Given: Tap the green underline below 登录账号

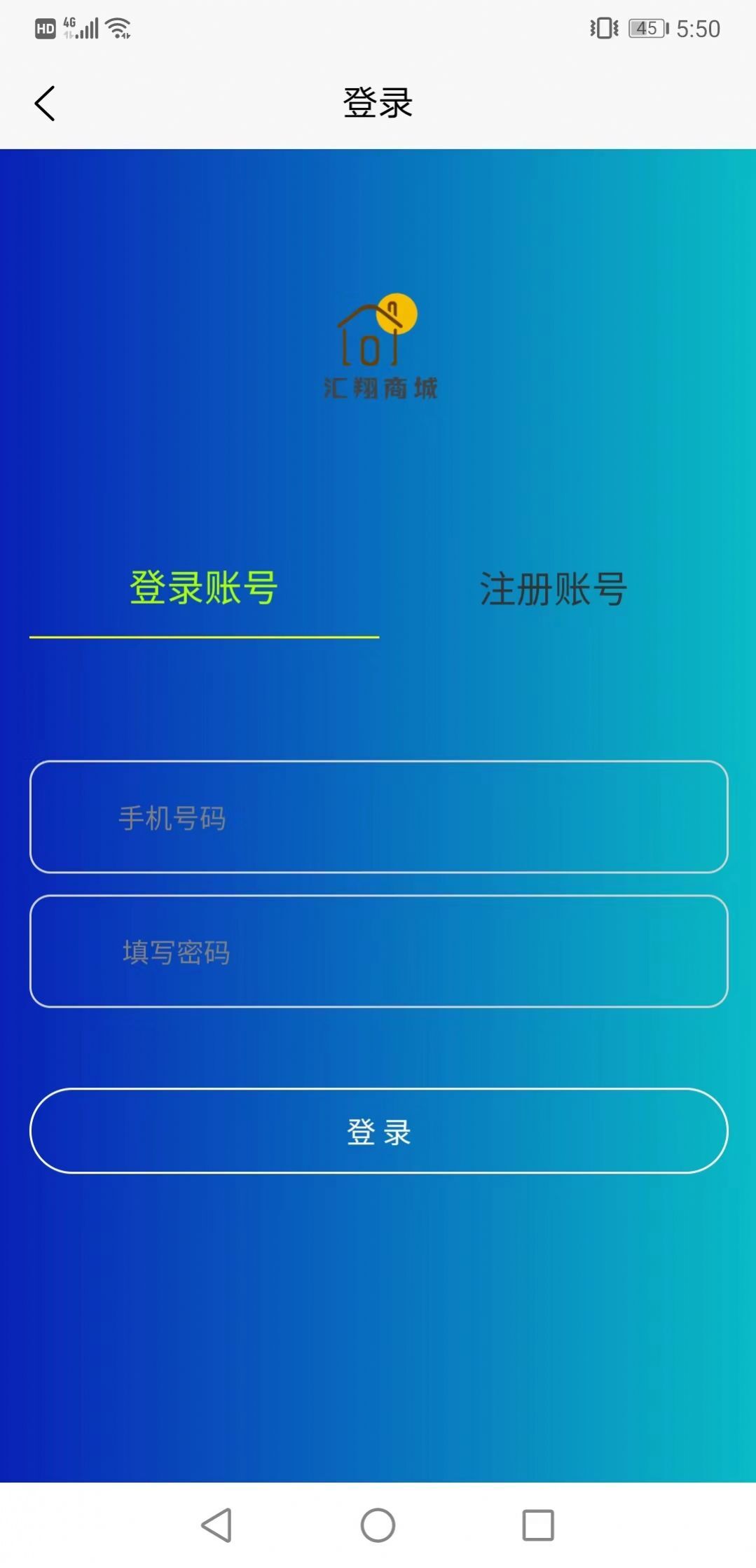Looking at the screenshot, I should tap(202, 636).
